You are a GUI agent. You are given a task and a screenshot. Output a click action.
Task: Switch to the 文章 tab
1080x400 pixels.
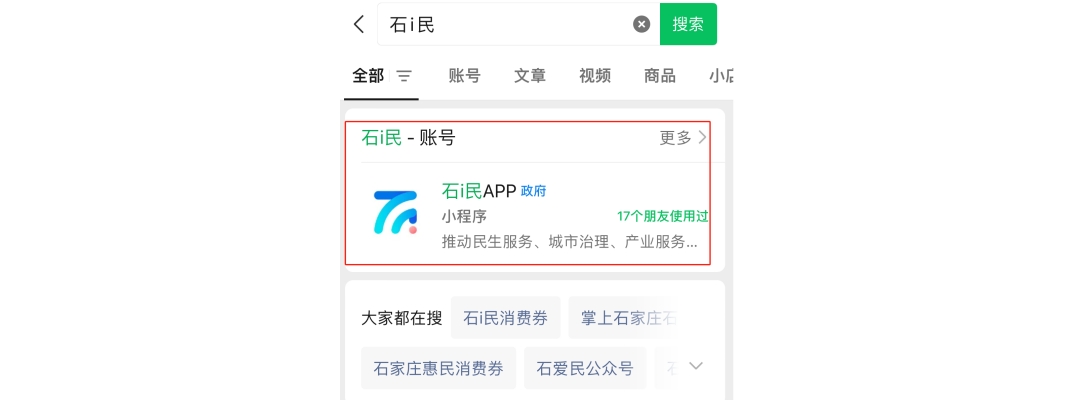pyautogui.click(x=530, y=76)
